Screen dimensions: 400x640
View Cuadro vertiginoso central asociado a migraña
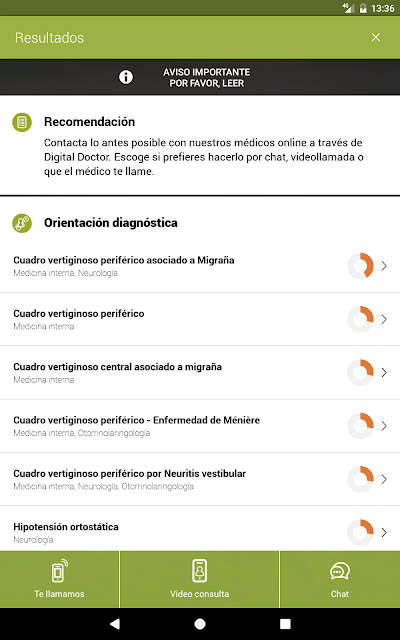point(200,373)
